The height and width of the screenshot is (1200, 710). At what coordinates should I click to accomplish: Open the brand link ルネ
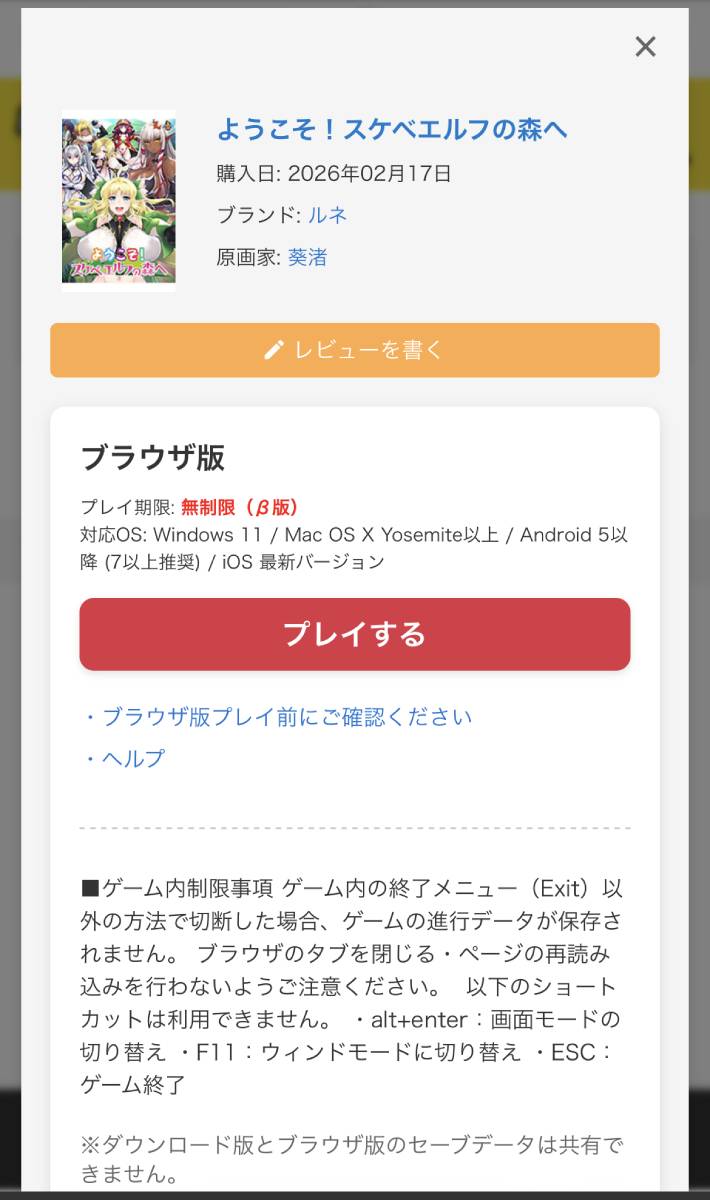(327, 215)
